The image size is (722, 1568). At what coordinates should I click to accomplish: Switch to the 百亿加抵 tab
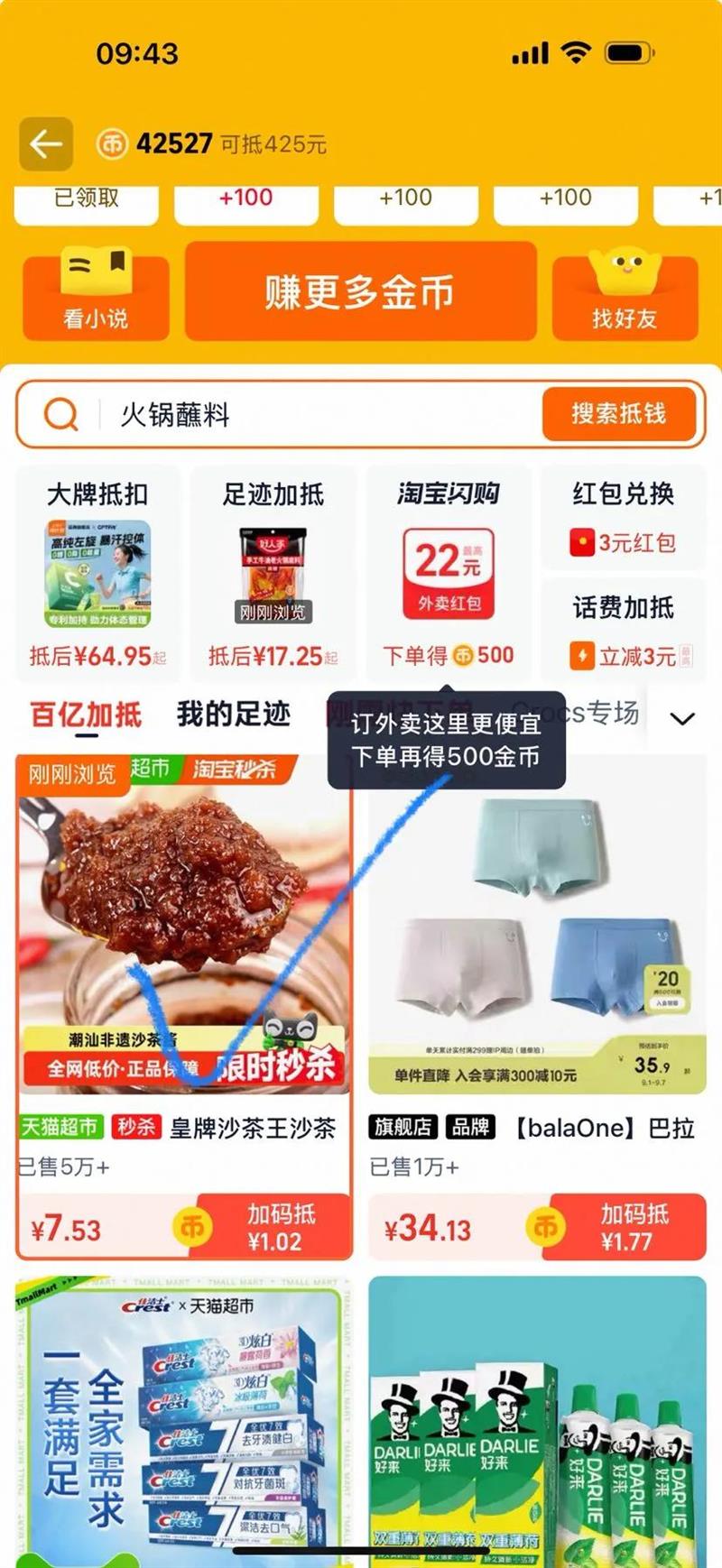86,715
